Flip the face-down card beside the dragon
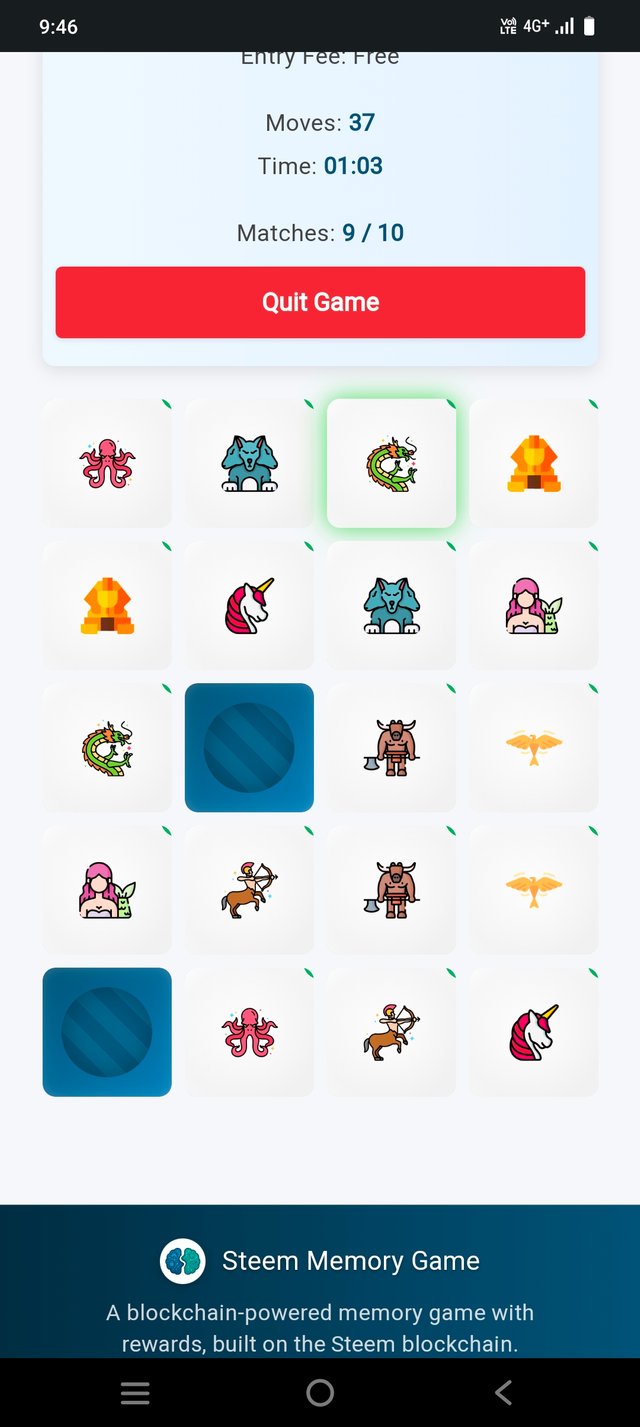 click(249, 747)
